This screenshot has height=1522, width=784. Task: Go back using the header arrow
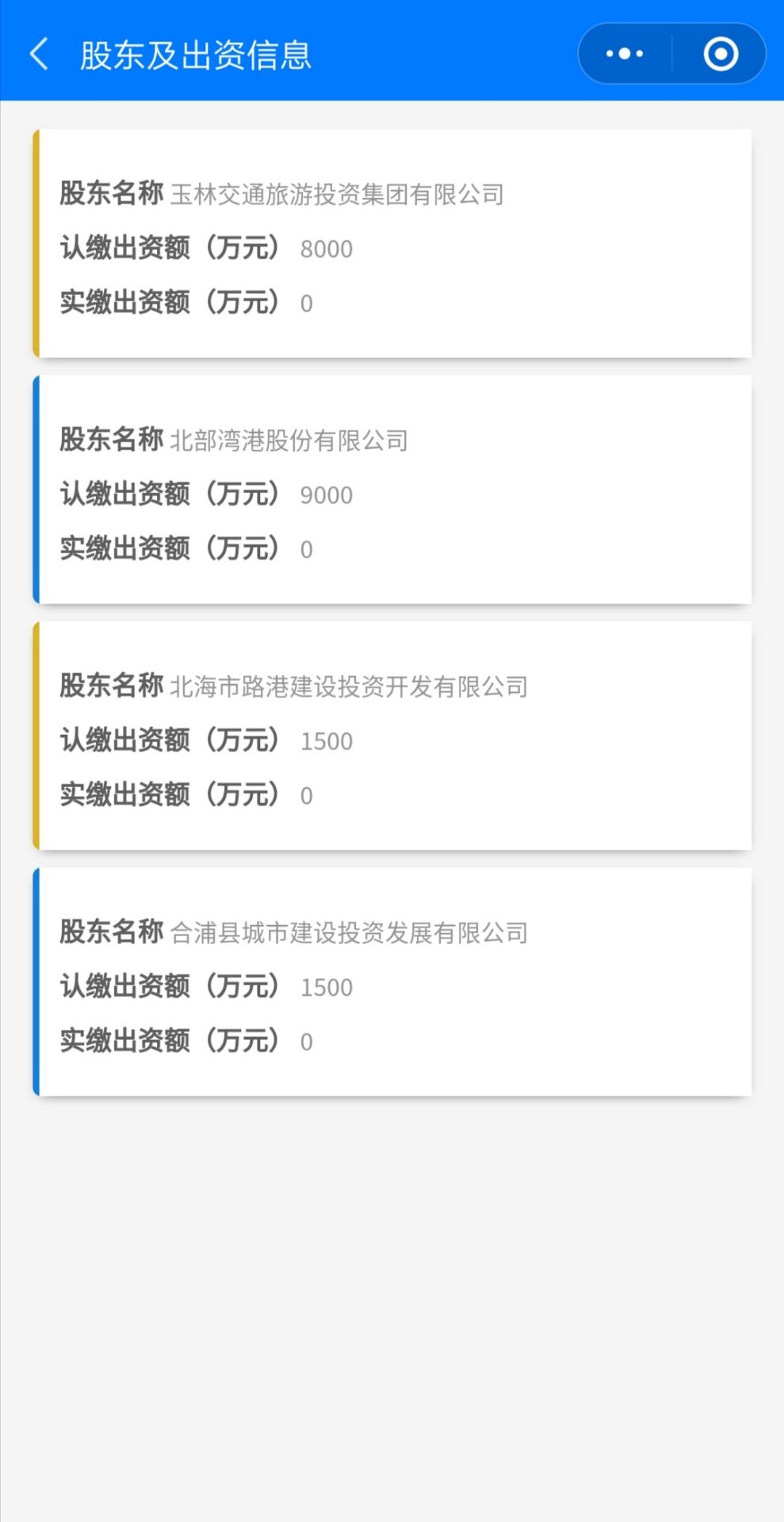39,54
